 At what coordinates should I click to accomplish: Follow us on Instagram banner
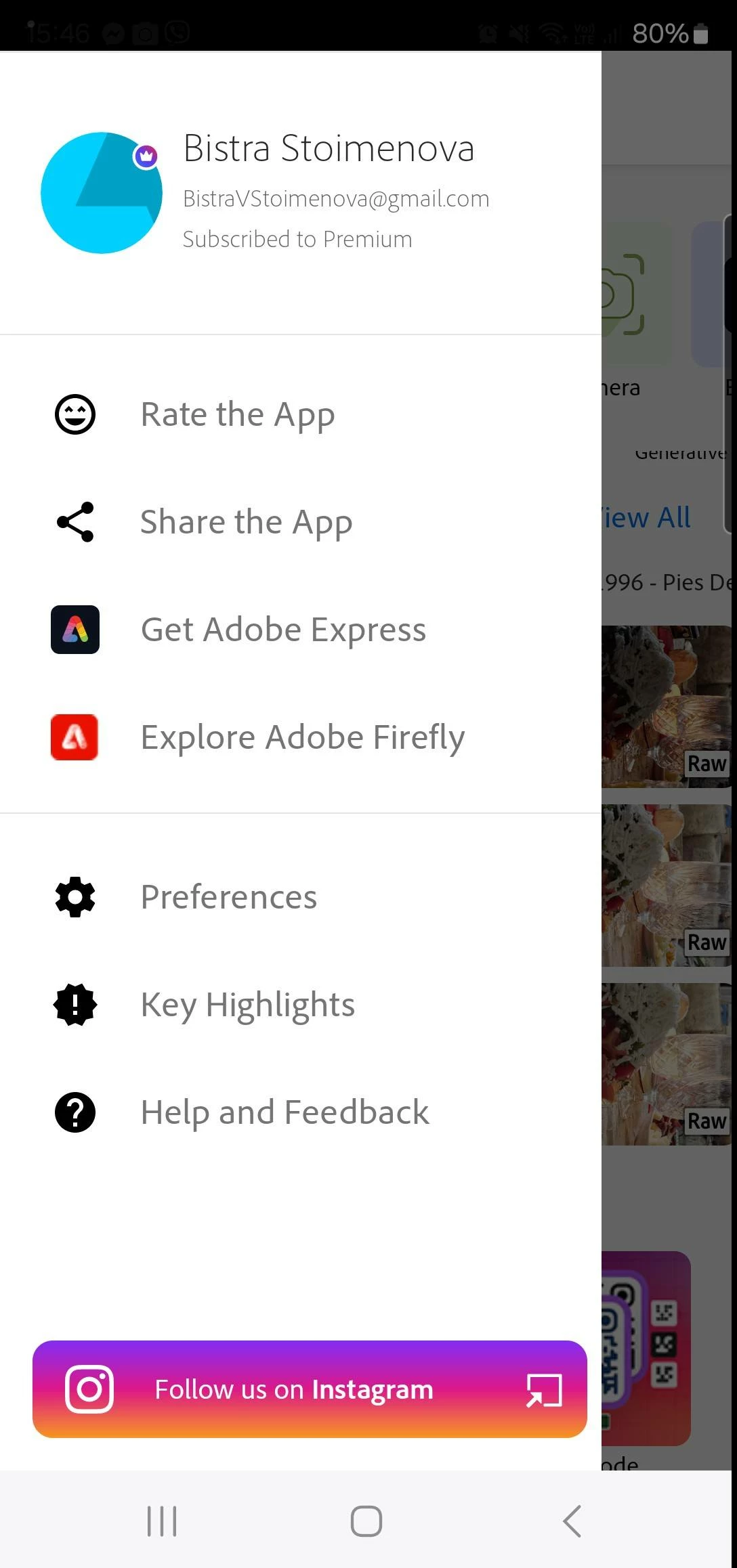click(x=310, y=1389)
